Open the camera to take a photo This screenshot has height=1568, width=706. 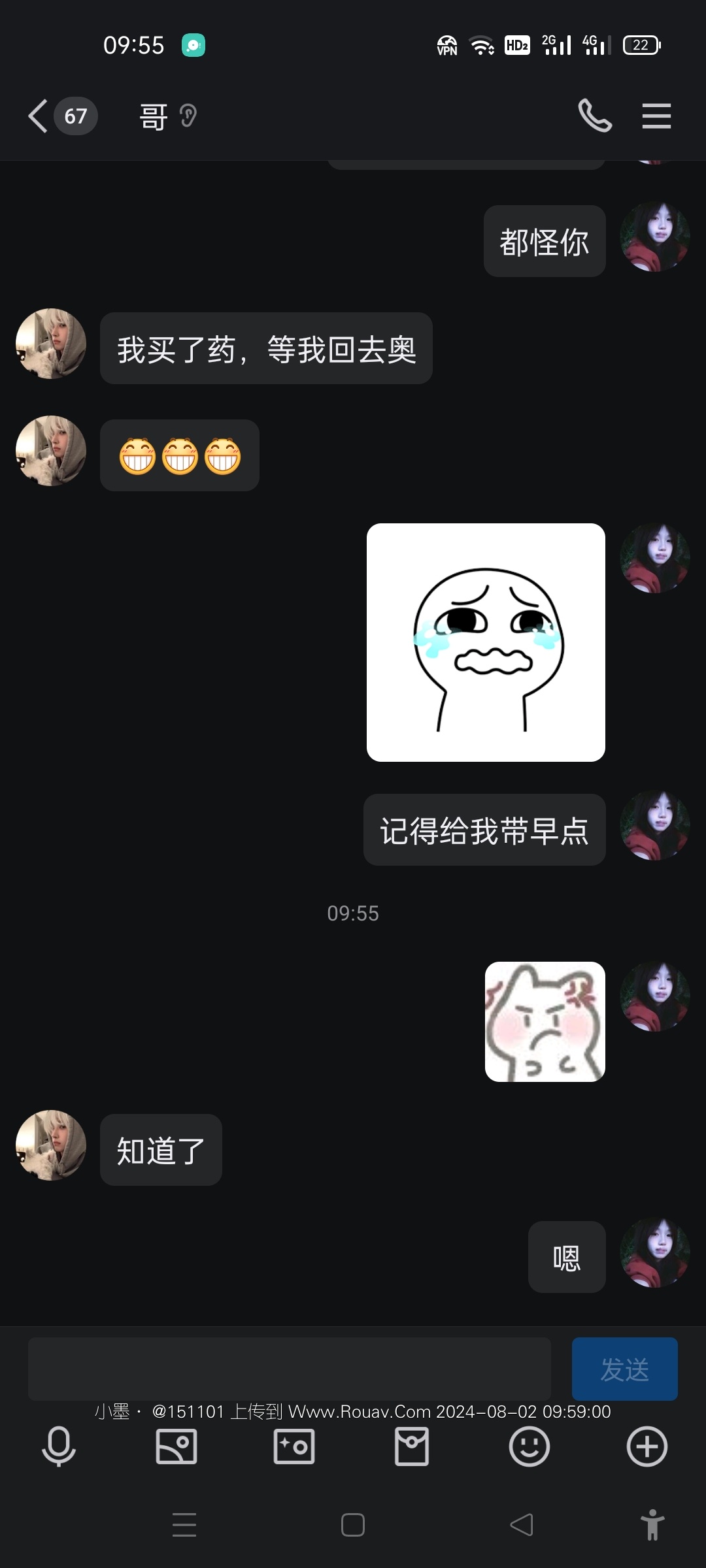[x=294, y=1446]
